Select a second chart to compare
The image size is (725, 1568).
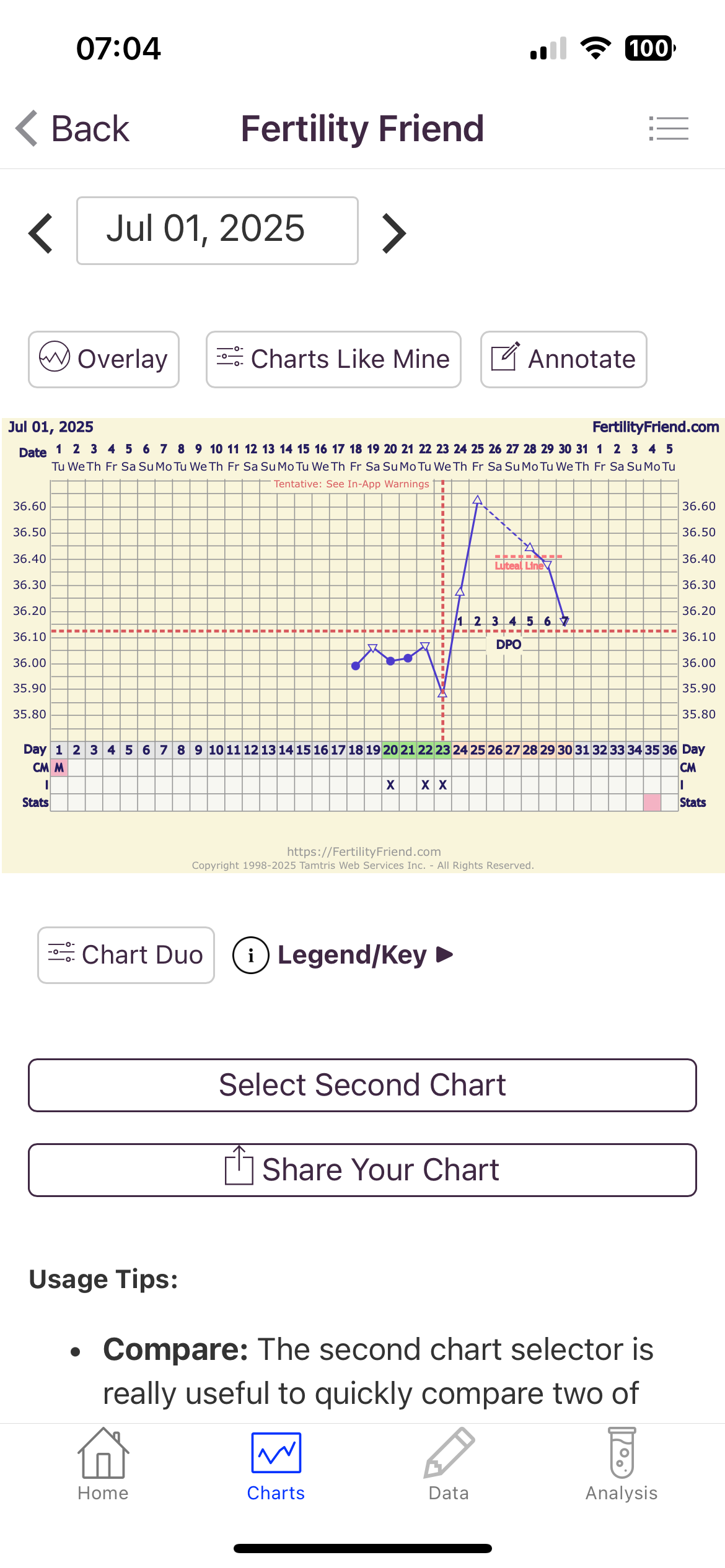click(362, 1085)
